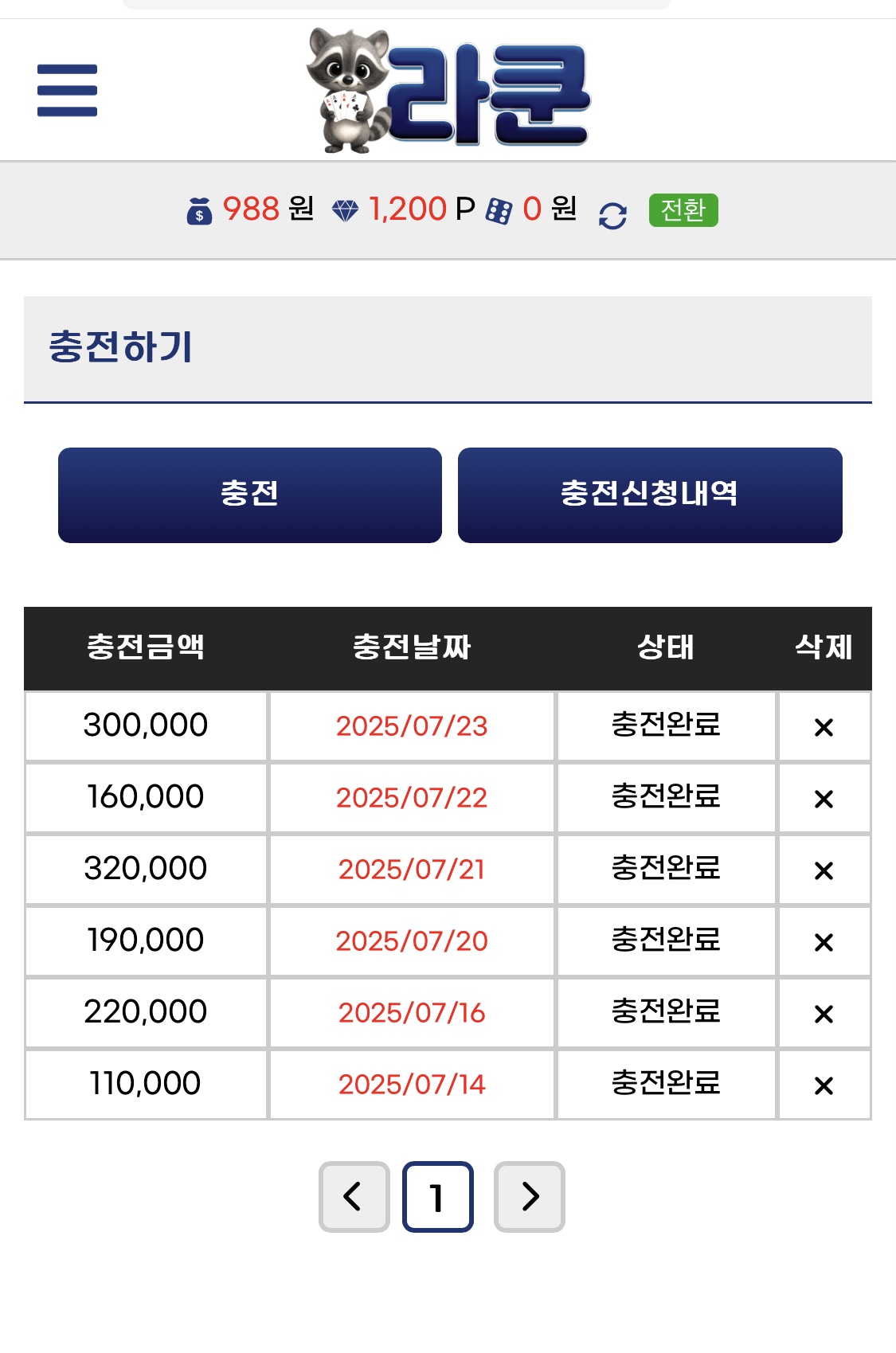Select page 1 in pagination
Image resolution: width=896 pixels, height=1353 pixels.
[437, 1196]
